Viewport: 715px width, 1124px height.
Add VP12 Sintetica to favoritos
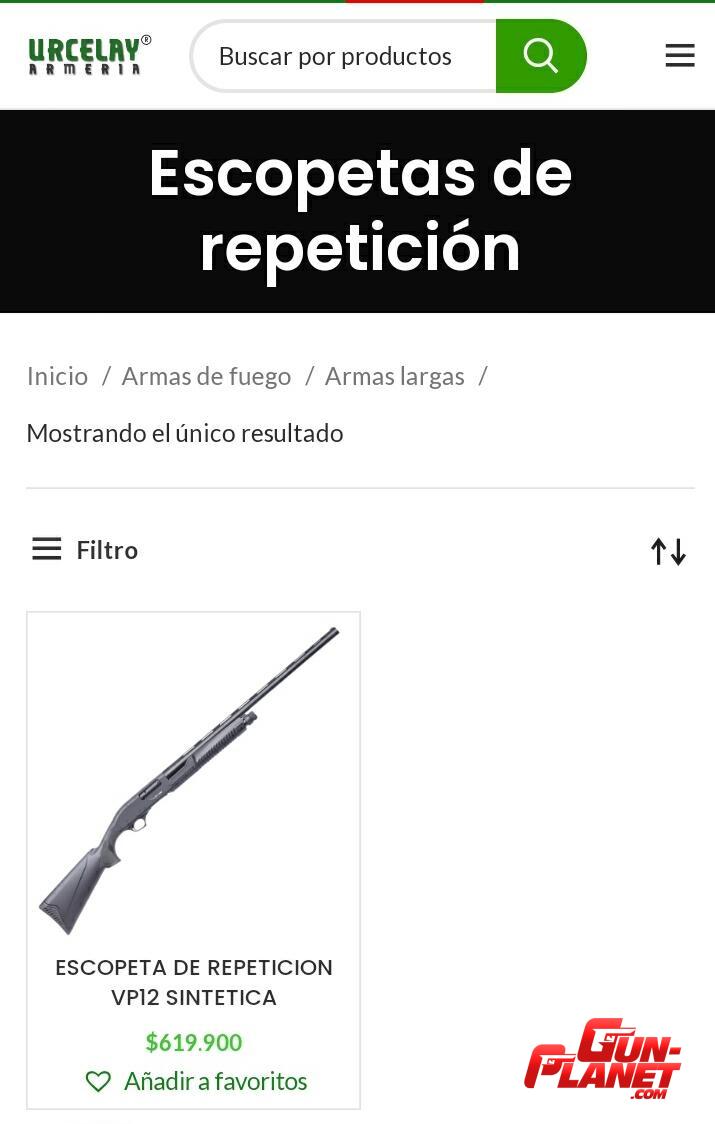(x=197, y=1081)
